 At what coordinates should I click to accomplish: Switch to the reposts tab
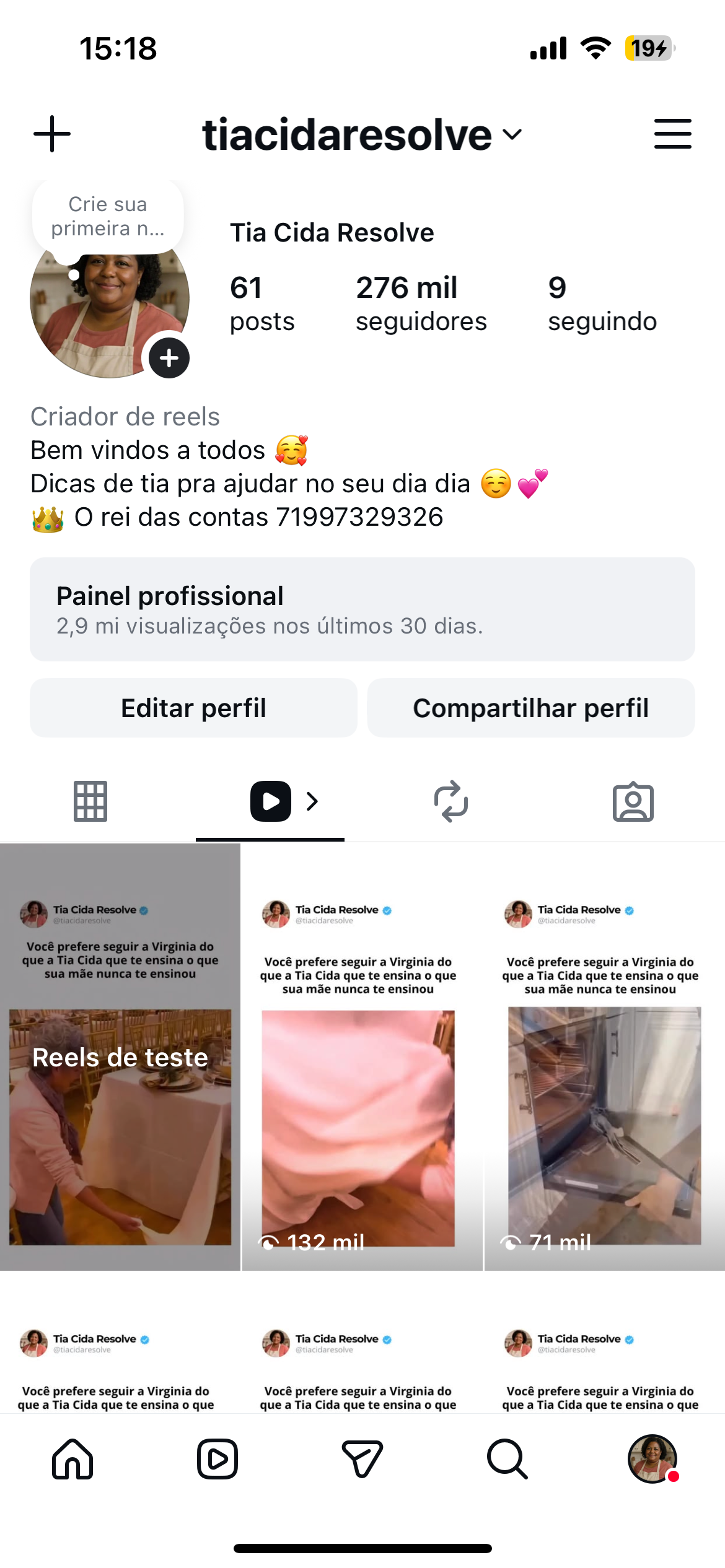coord(451,801)
